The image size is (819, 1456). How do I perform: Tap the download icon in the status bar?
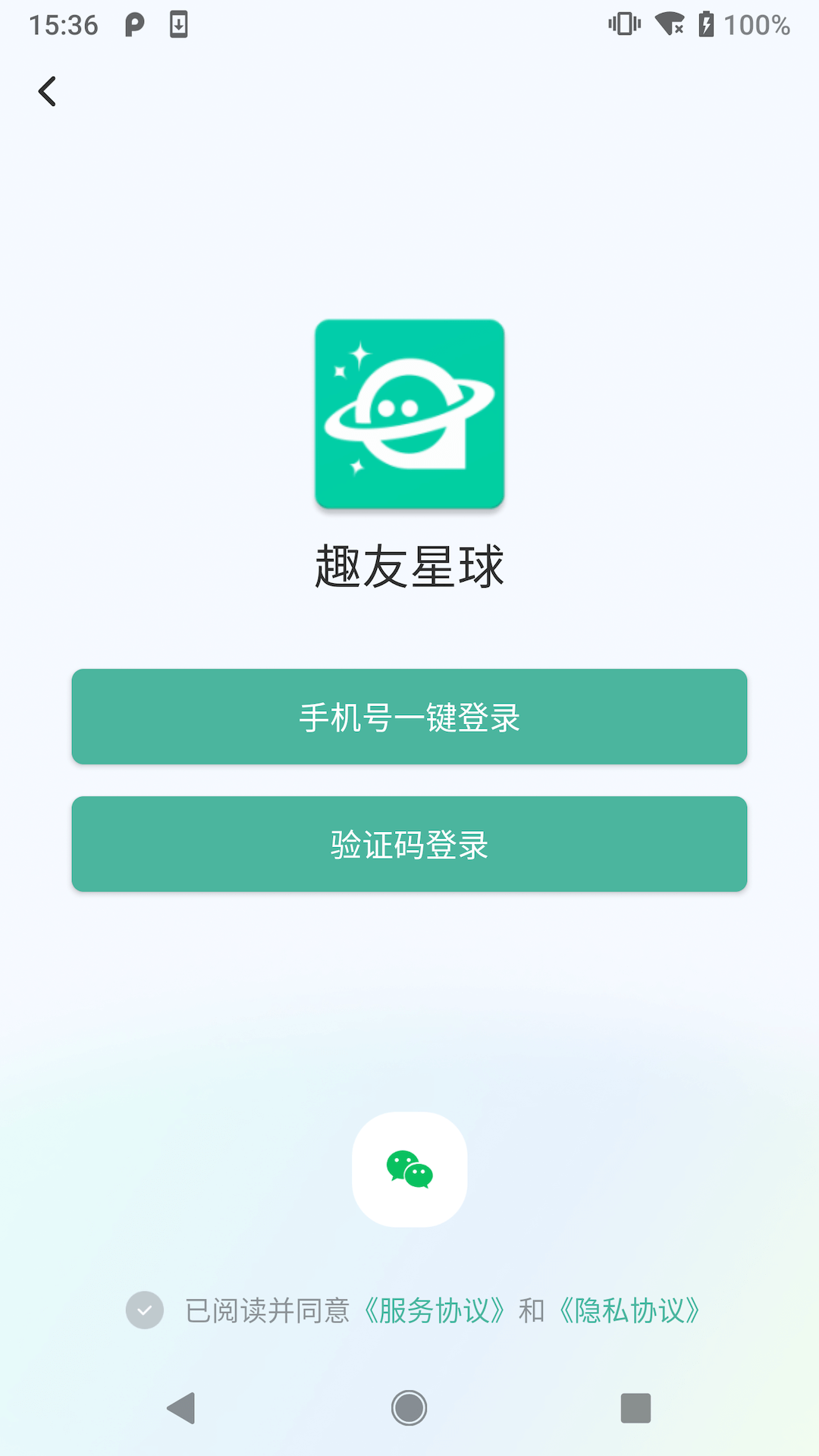coord(179,25)
